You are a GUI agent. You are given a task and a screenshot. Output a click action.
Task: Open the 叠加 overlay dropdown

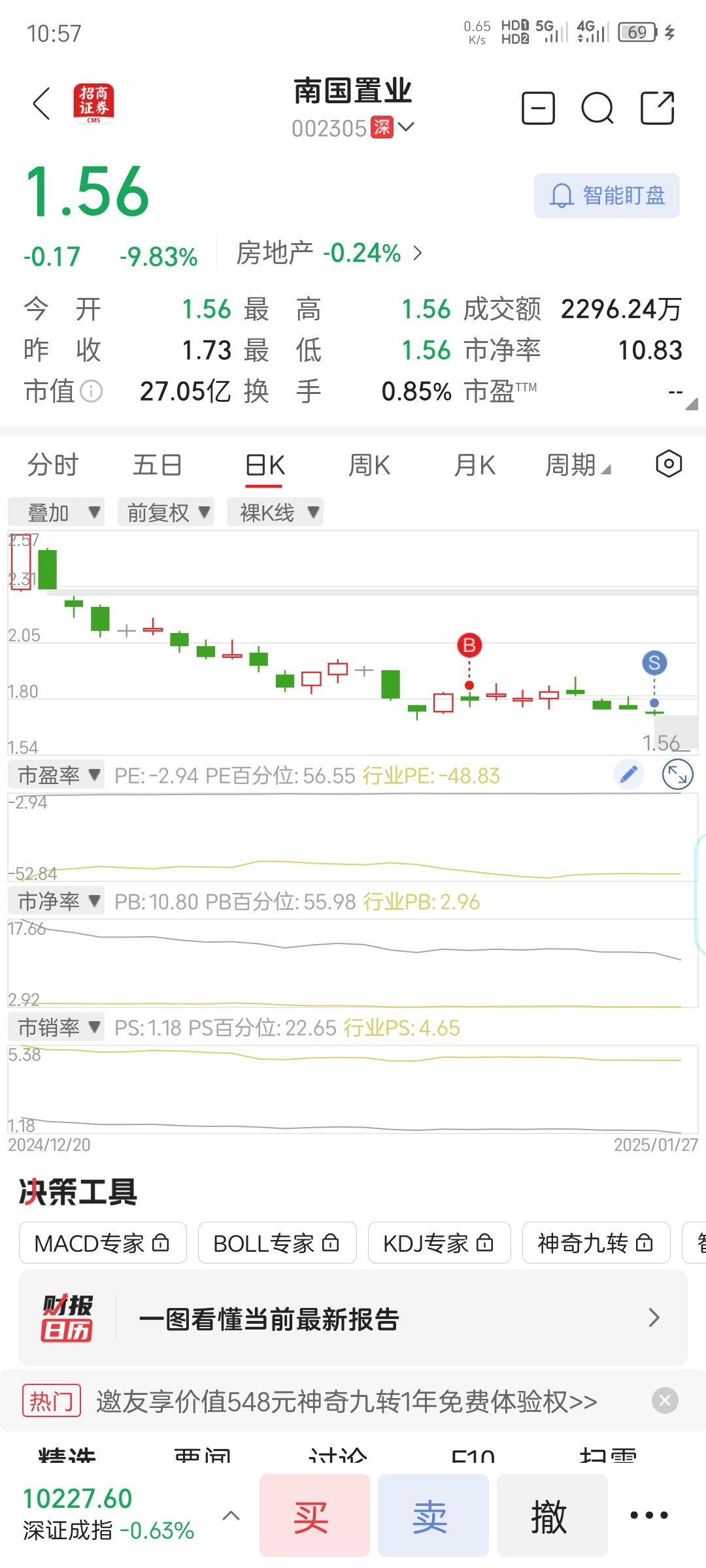pos(56,512)
